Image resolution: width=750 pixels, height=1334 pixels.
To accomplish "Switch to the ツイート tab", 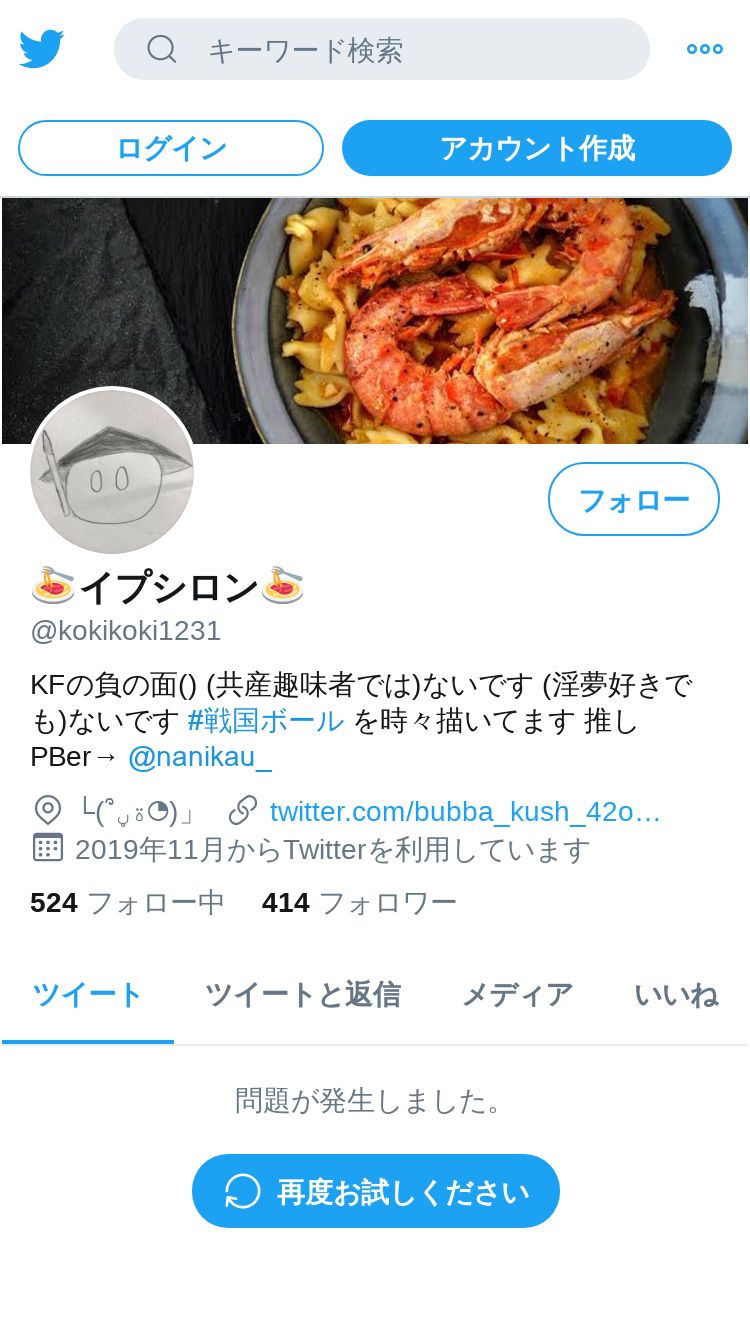I will tap(88, 995).
